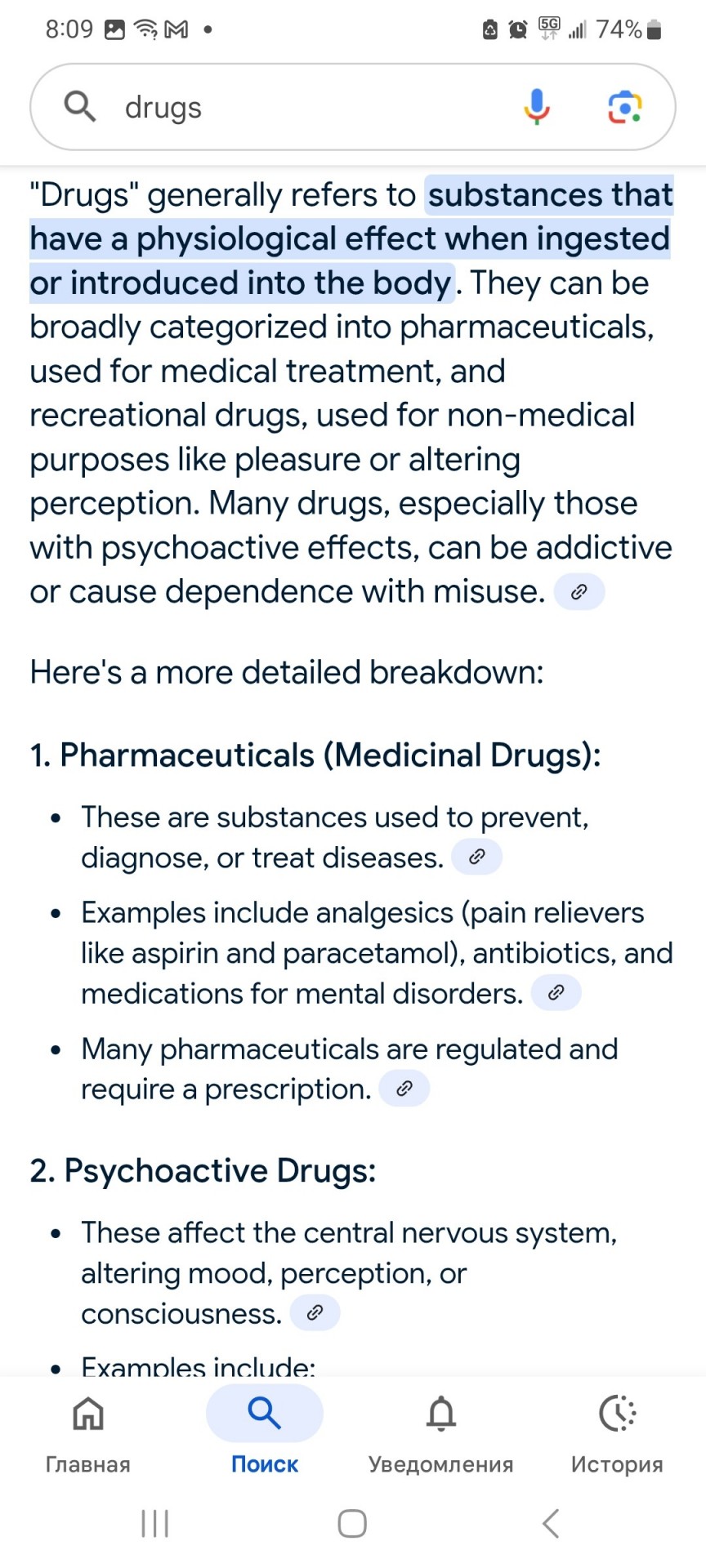Switch to the Главная tab

(88, 1434)
